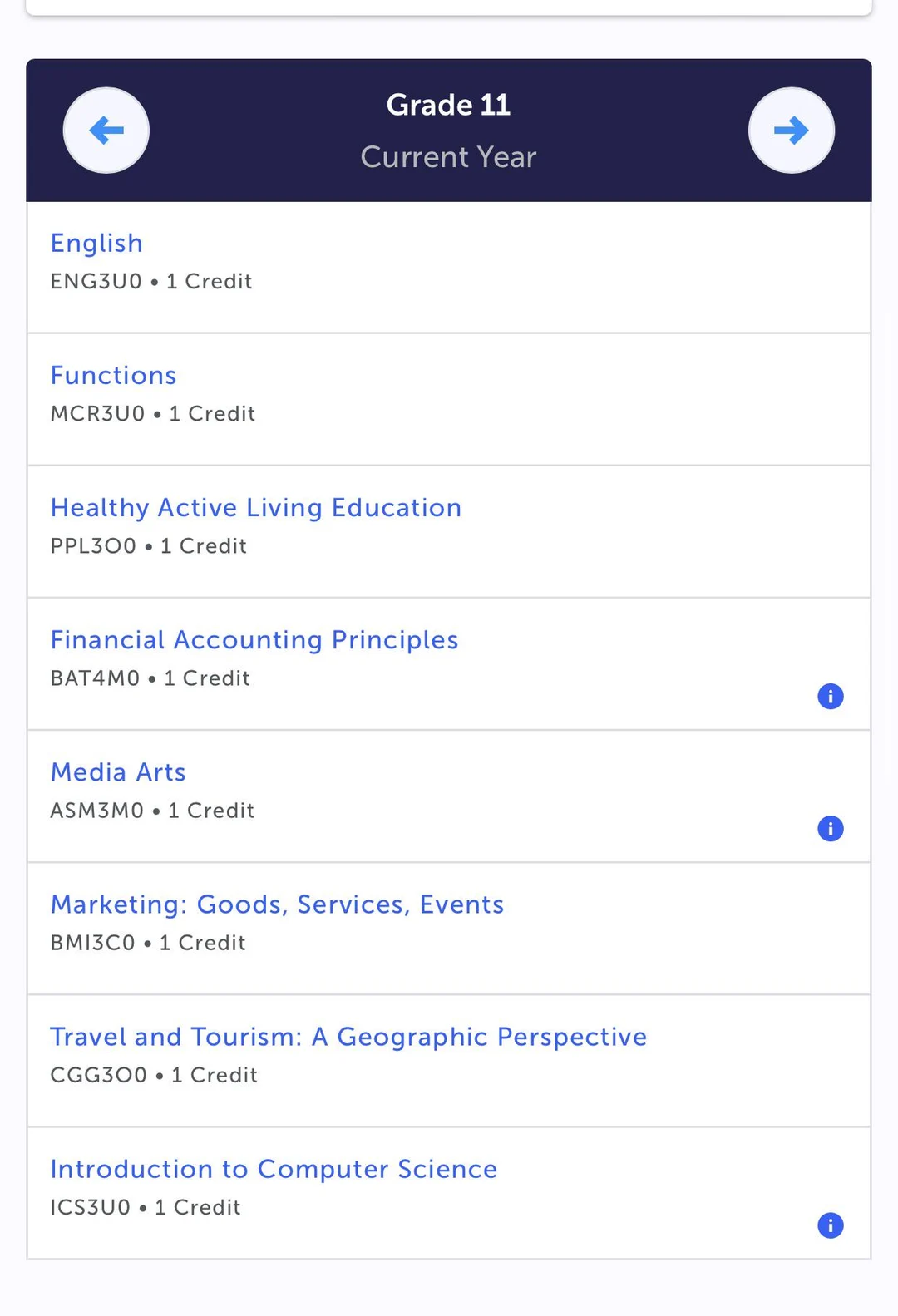This screenshot has width=898, height=1316.
Task: Open Financial Accounting Principles course
Action: tap(254, 639)
